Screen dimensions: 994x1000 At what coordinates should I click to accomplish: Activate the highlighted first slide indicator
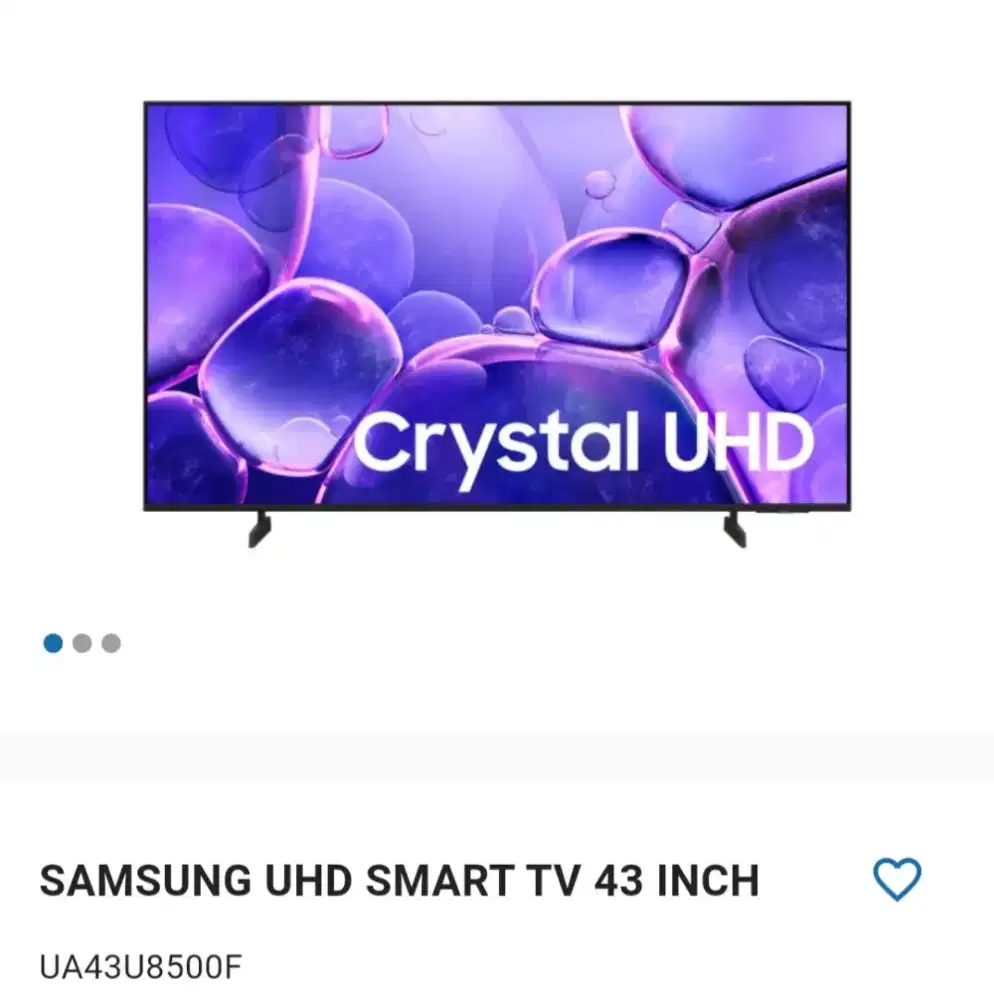tap(55, 640)
